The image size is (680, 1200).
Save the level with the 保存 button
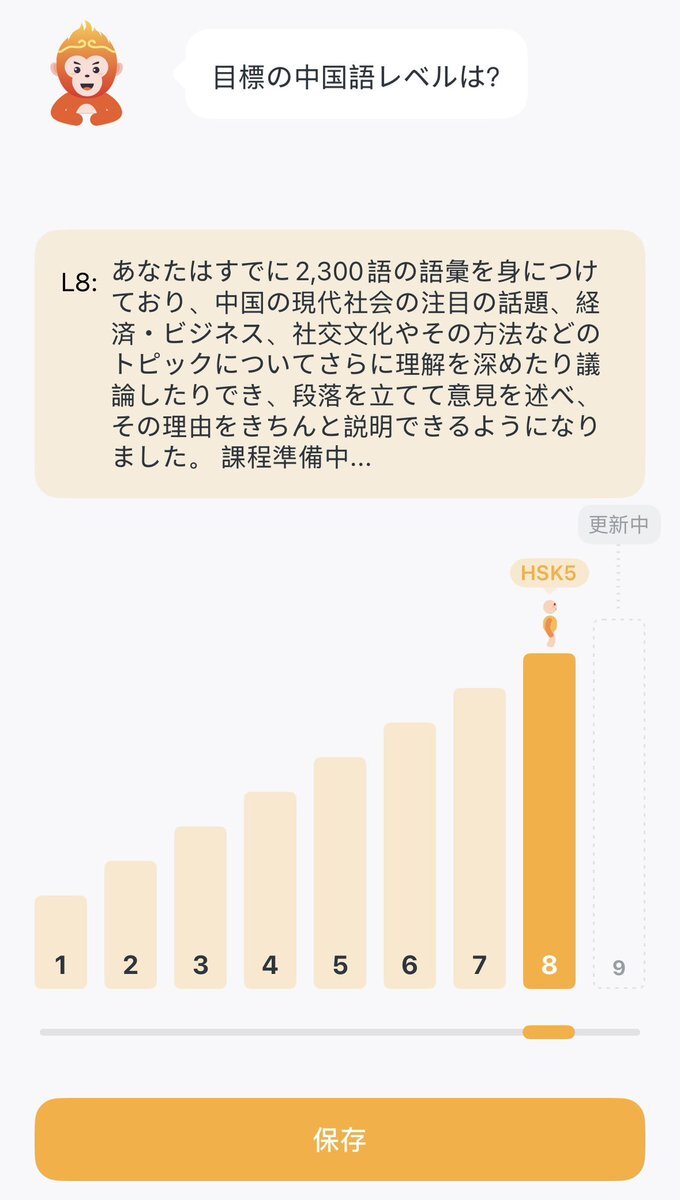point(340,1139)
